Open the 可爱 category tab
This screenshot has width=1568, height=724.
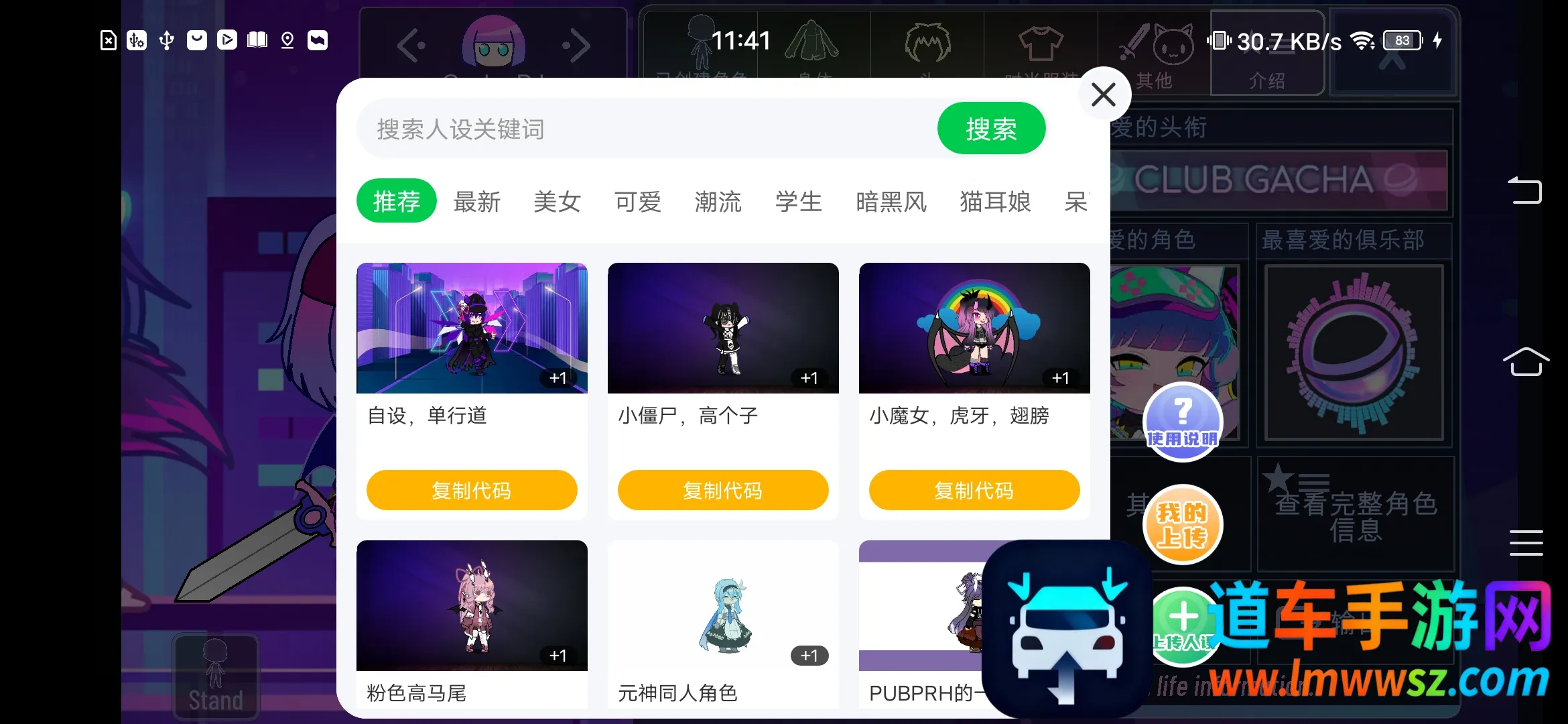(x=637, y=202)
